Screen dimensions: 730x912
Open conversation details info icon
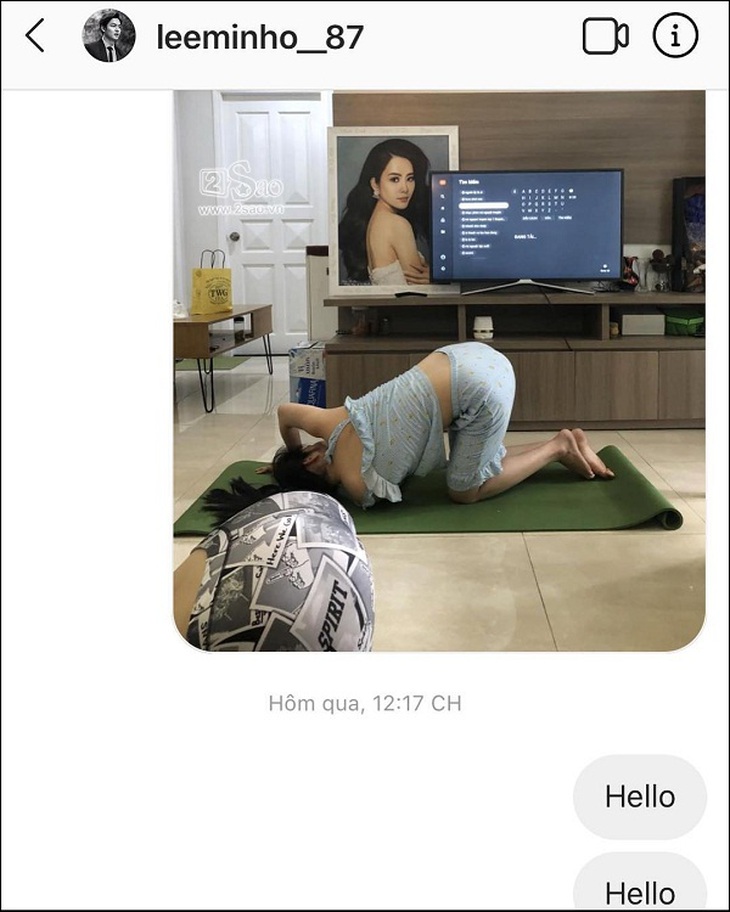point(675,37)
